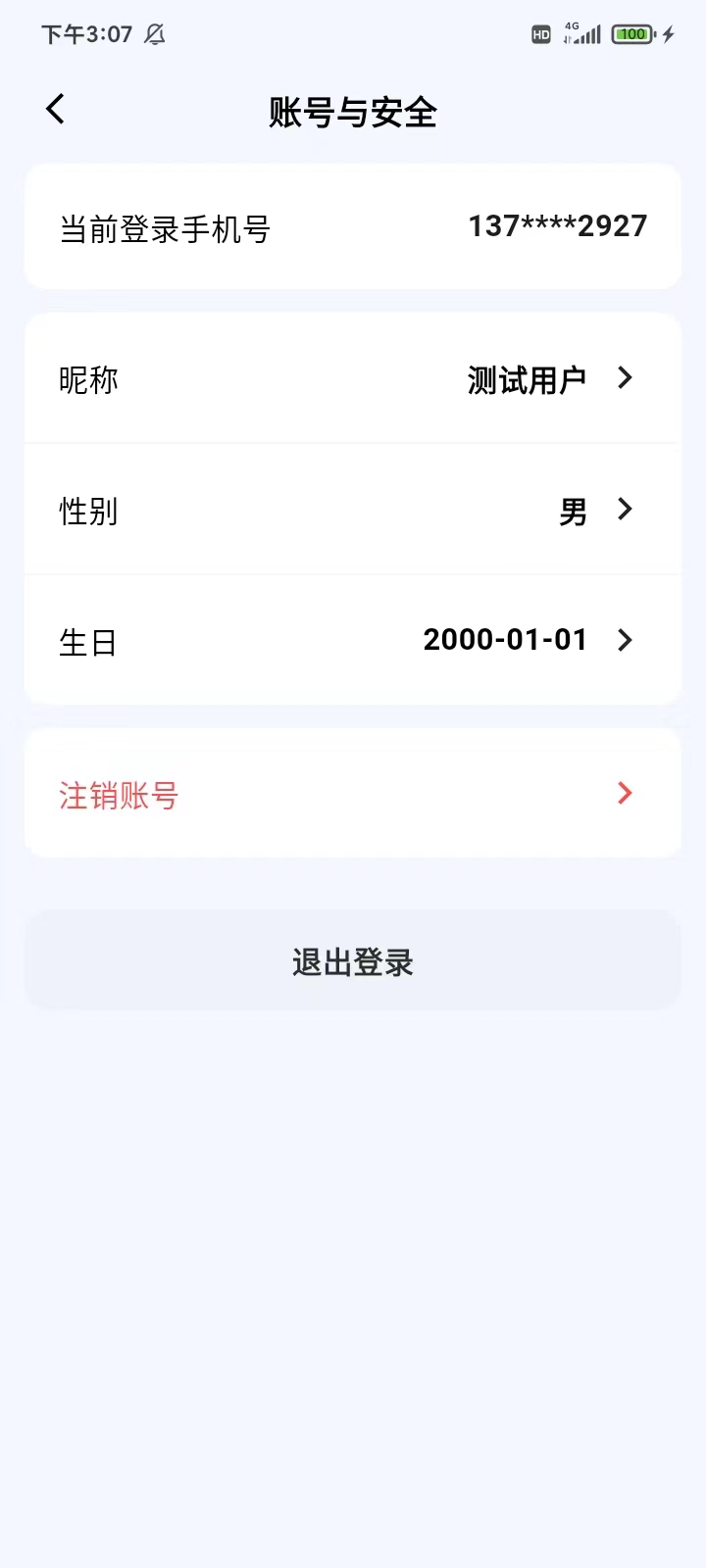Image resolution: width=706 pixels, height=1568 pixels.
Task: Tap the battery level 100 indicator
Action: pos(632,33)
